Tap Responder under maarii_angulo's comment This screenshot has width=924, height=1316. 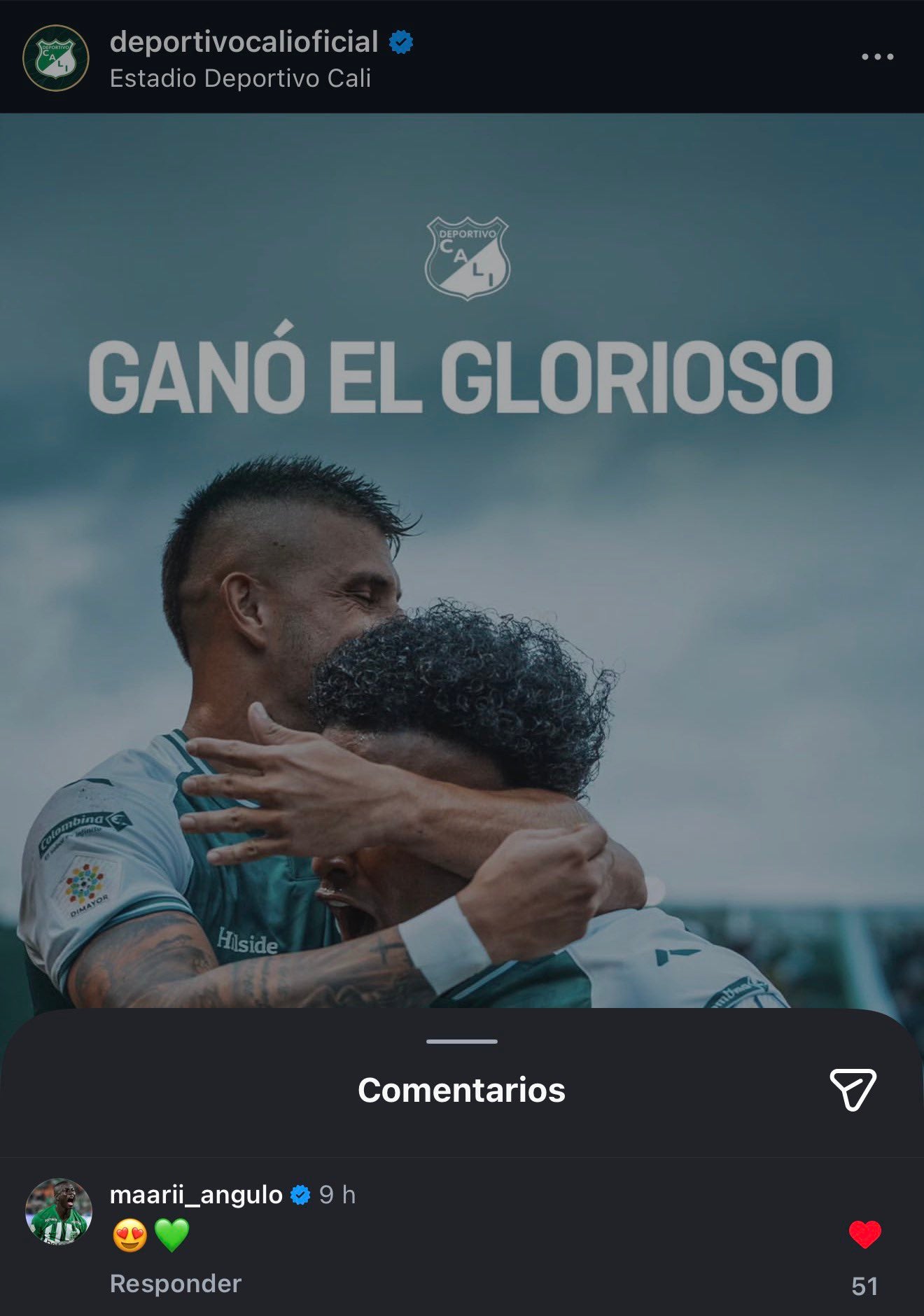click(x=176, y=1283)
